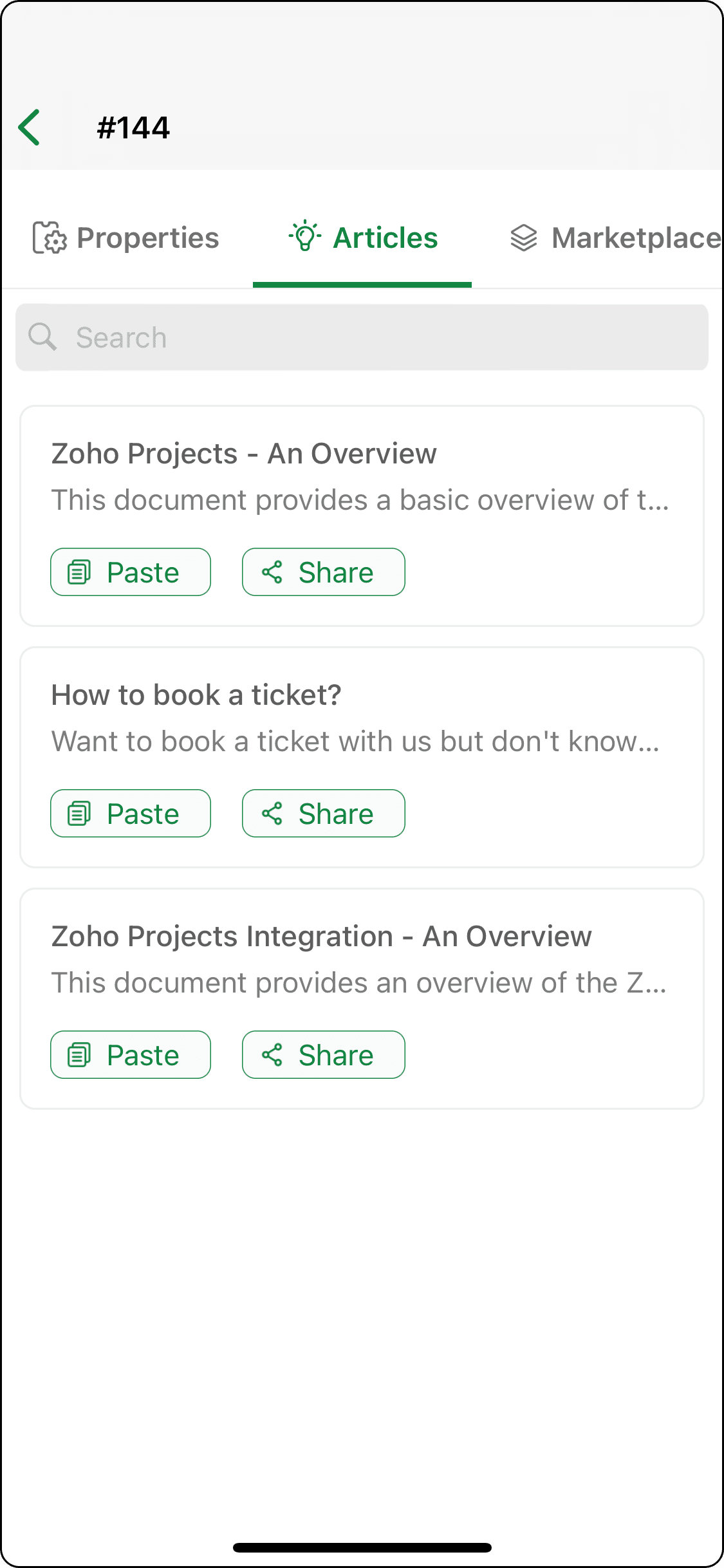Image resolution: width=724 pixels, height=1568 pixels.
Task: Paste the Zoho Projects - An Overview article
Action: click(131, 572)
